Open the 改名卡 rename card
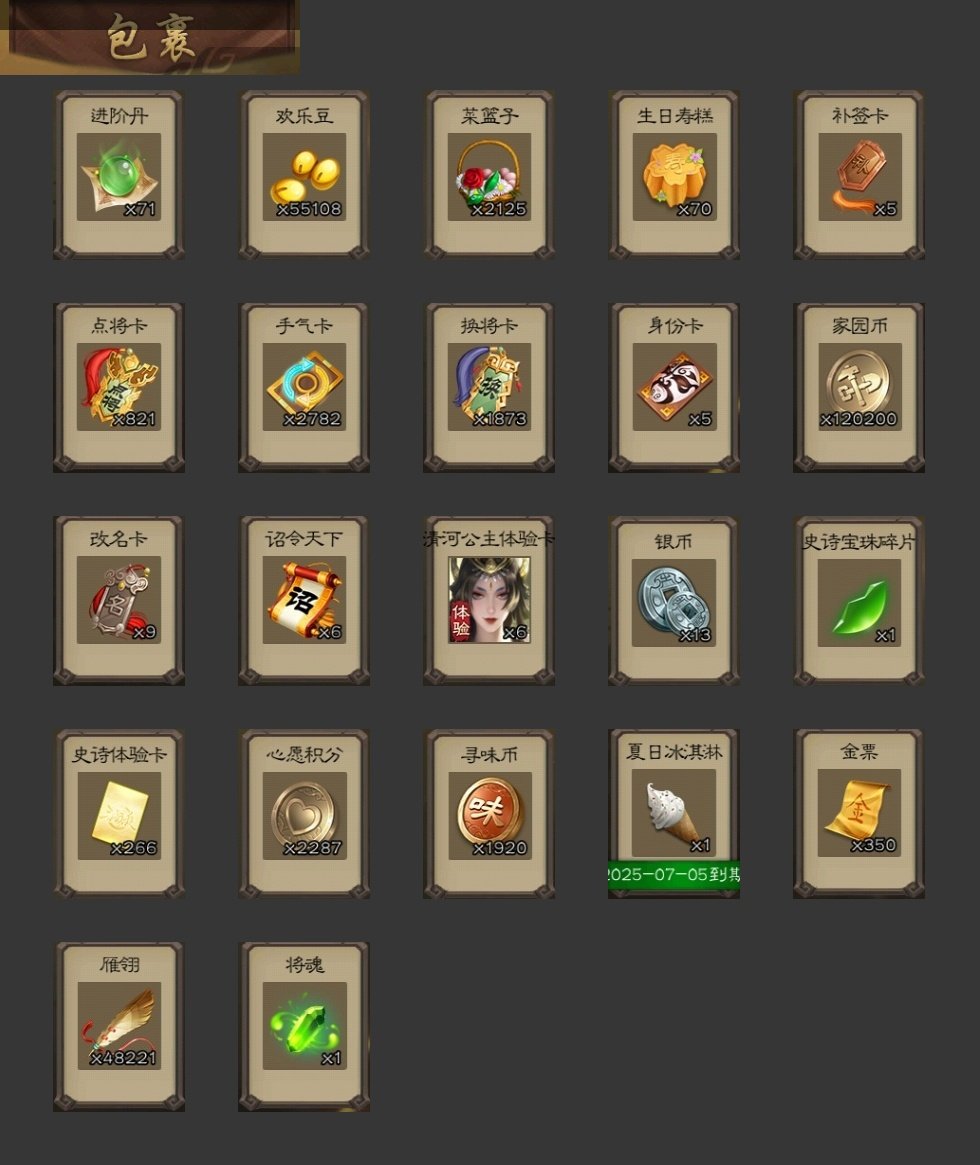 click(119, 600)
